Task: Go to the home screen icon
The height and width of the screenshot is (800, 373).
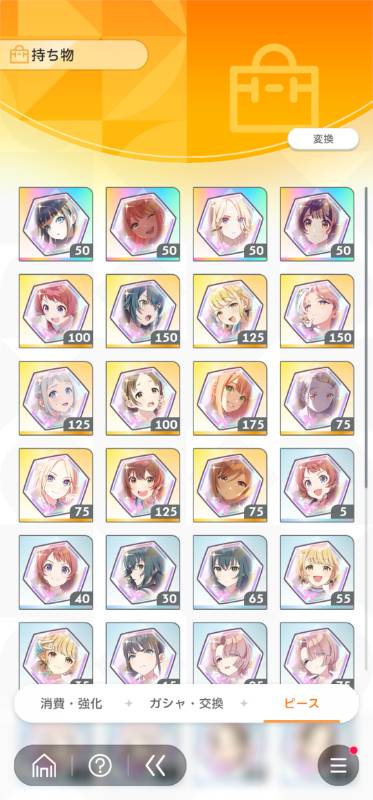Action: pos(44,765)
